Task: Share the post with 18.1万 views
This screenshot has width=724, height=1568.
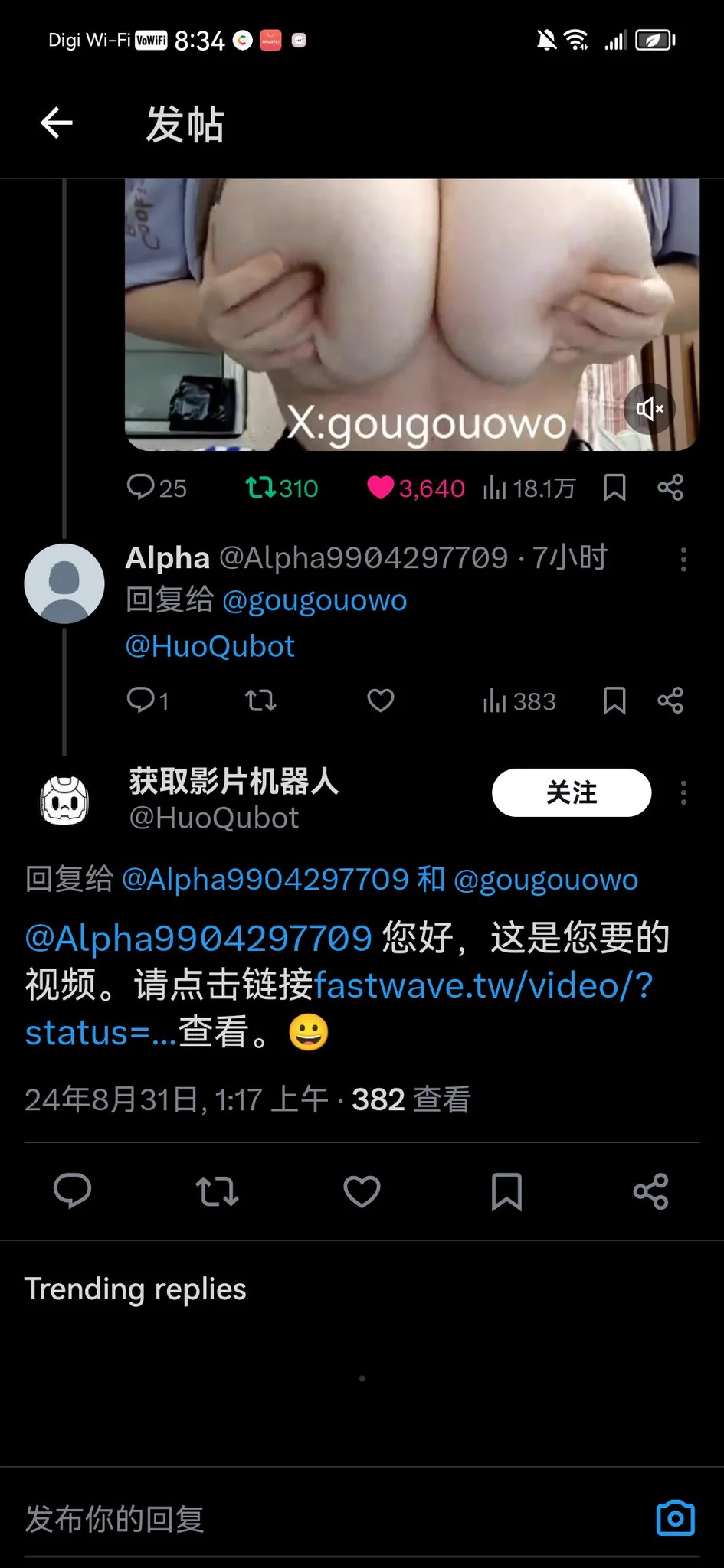Action: coord(670,488)
